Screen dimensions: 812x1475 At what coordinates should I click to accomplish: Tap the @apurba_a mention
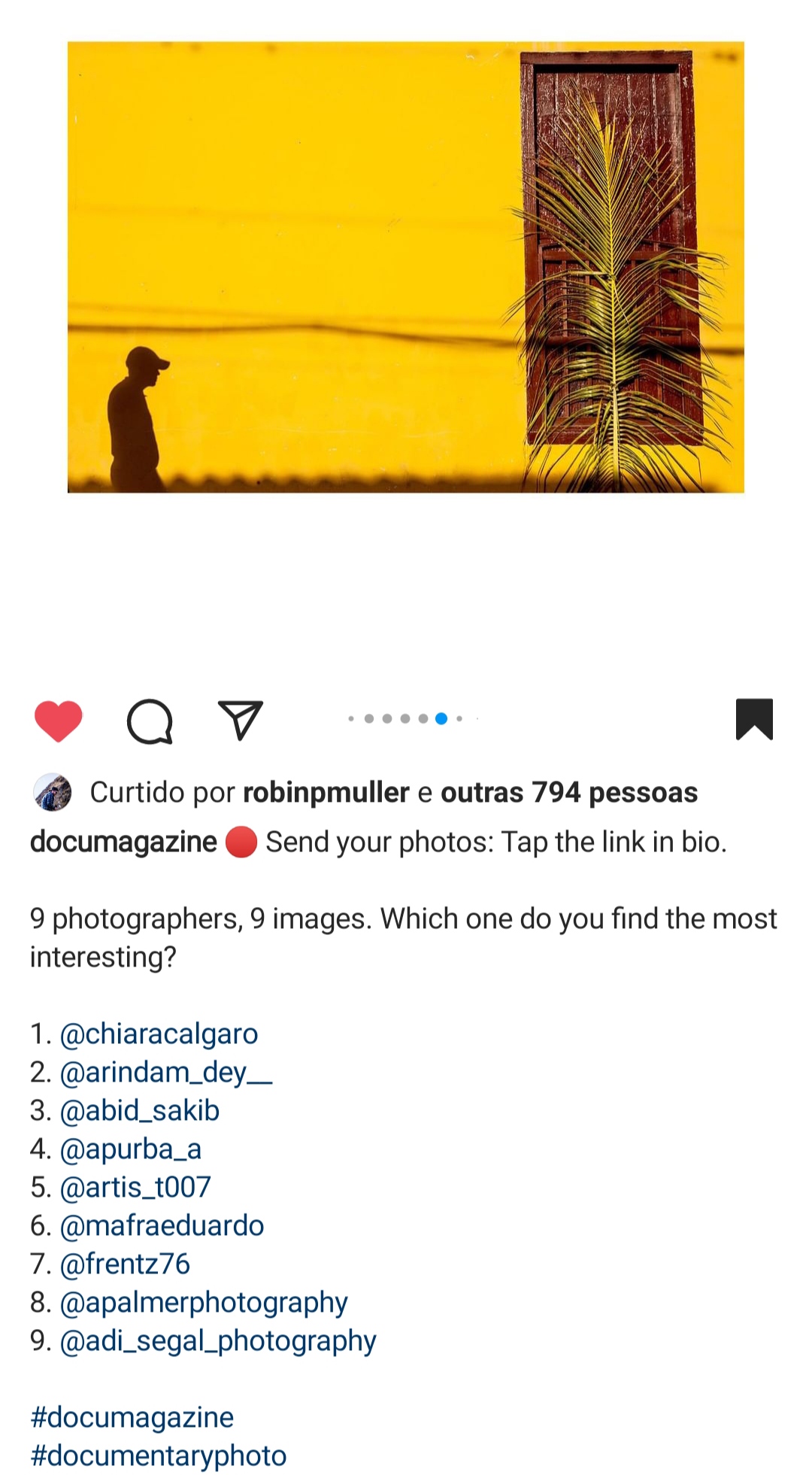[130, 1149]
